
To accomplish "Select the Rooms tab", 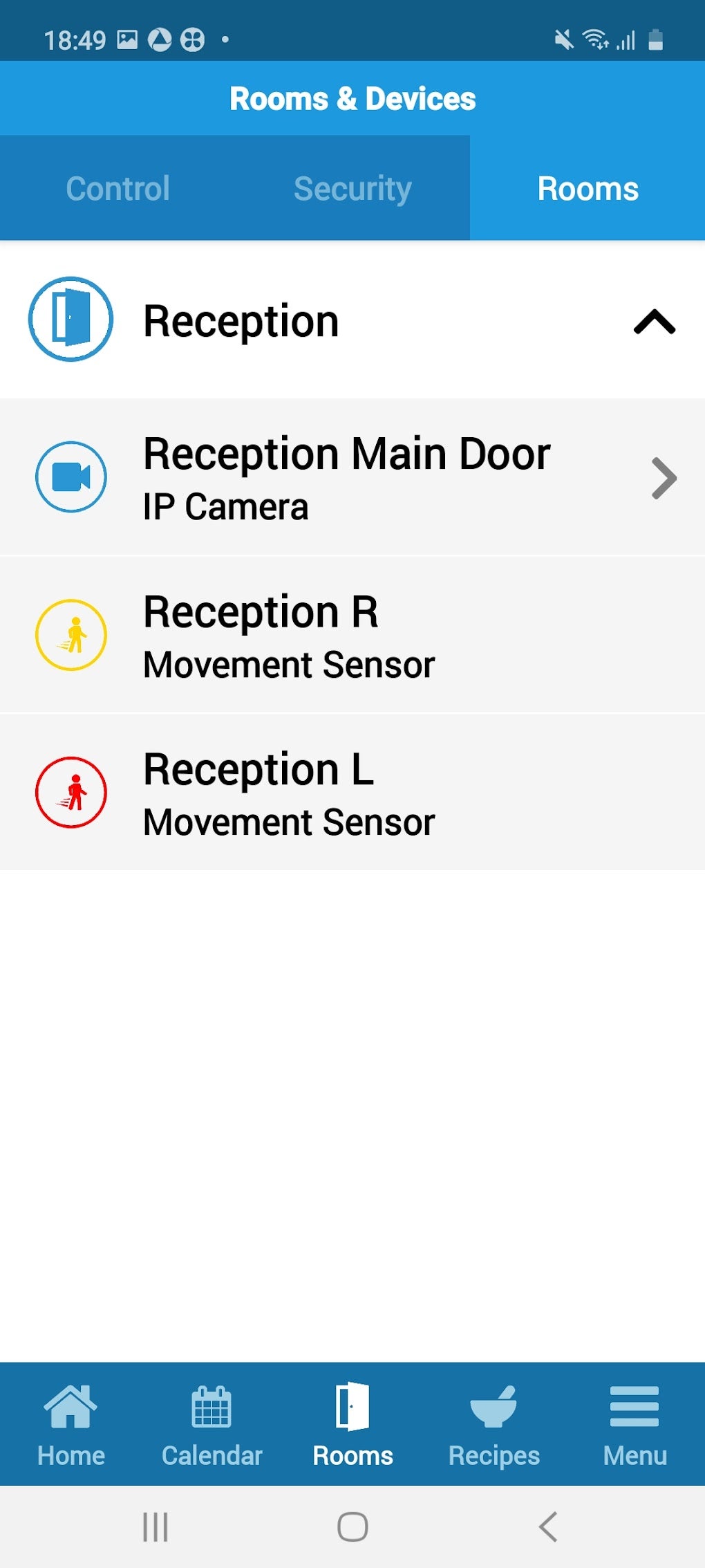I will (x=588, y=187).
